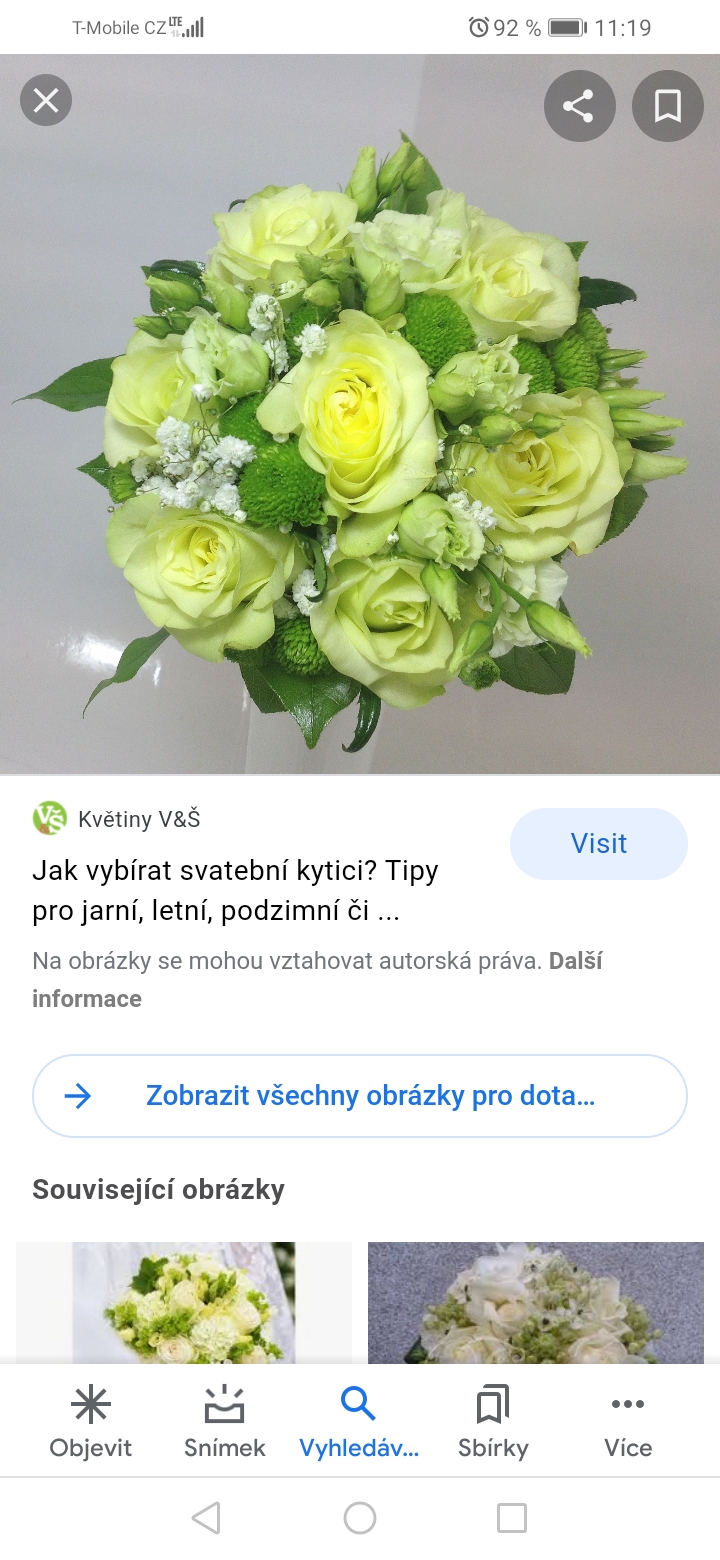Open the main green rose bouquet image
The width and height of the screenshot is (720, 1560).
[x=360, y=414]
